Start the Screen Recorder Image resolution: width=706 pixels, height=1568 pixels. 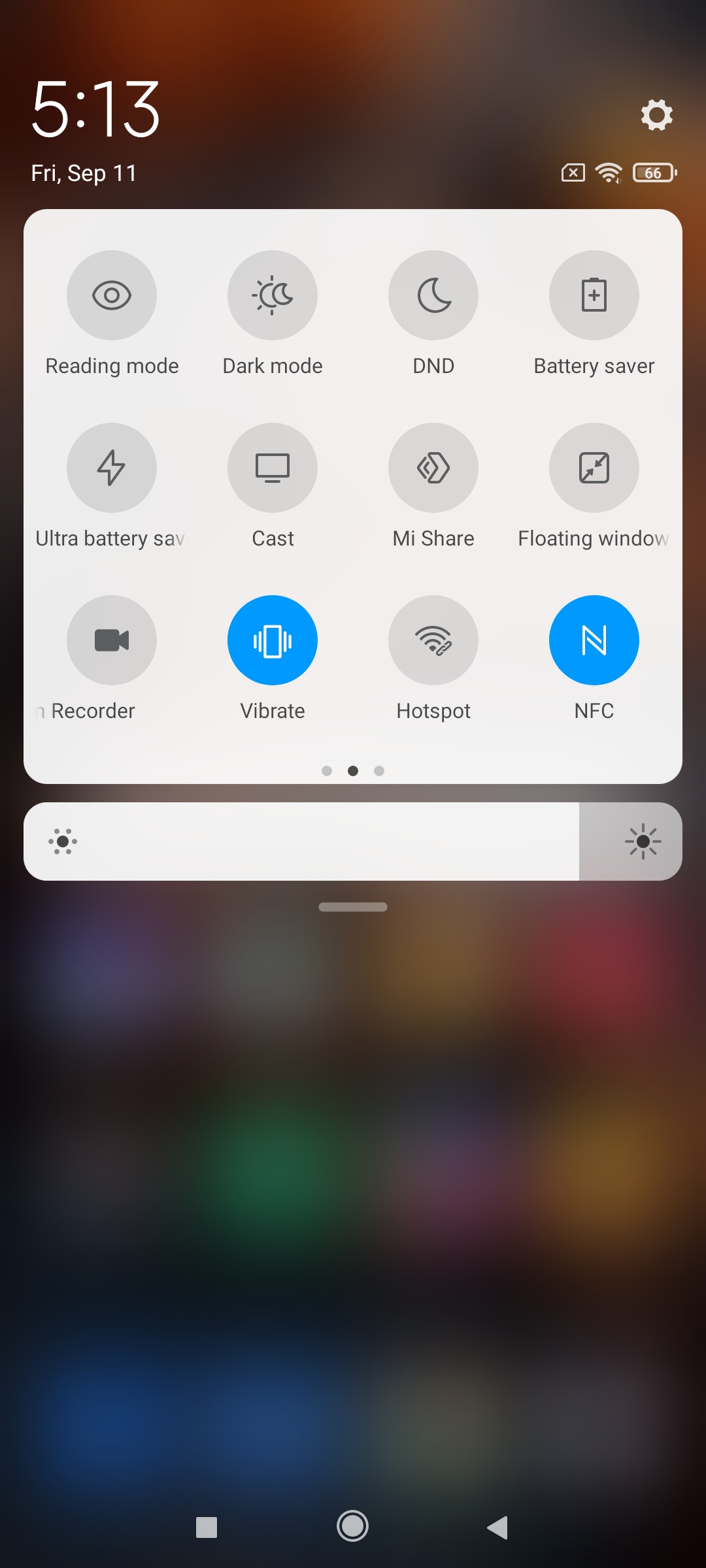[x=112, y=640]
